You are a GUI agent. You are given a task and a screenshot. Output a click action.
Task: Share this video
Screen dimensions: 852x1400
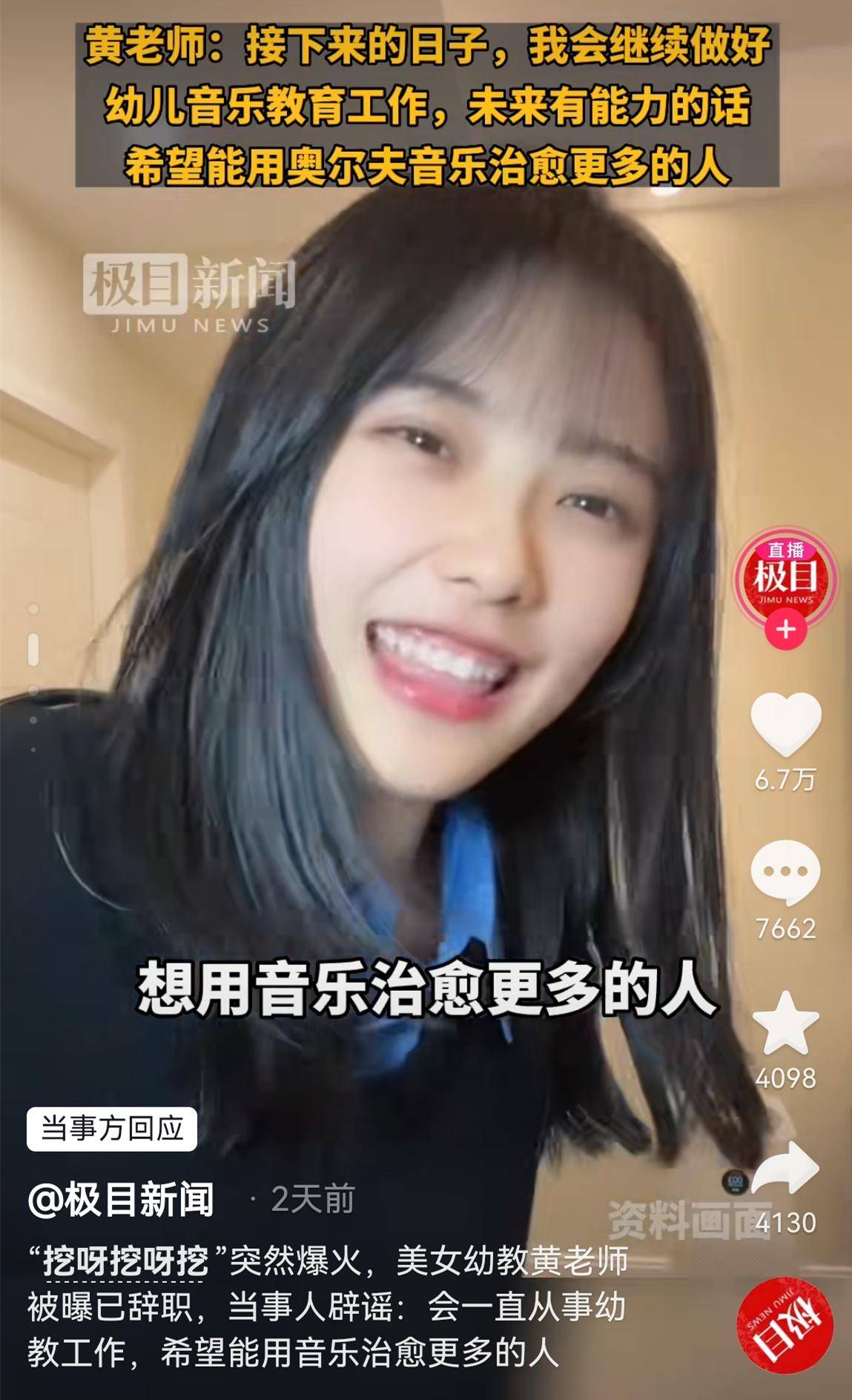coord(787,1169)
